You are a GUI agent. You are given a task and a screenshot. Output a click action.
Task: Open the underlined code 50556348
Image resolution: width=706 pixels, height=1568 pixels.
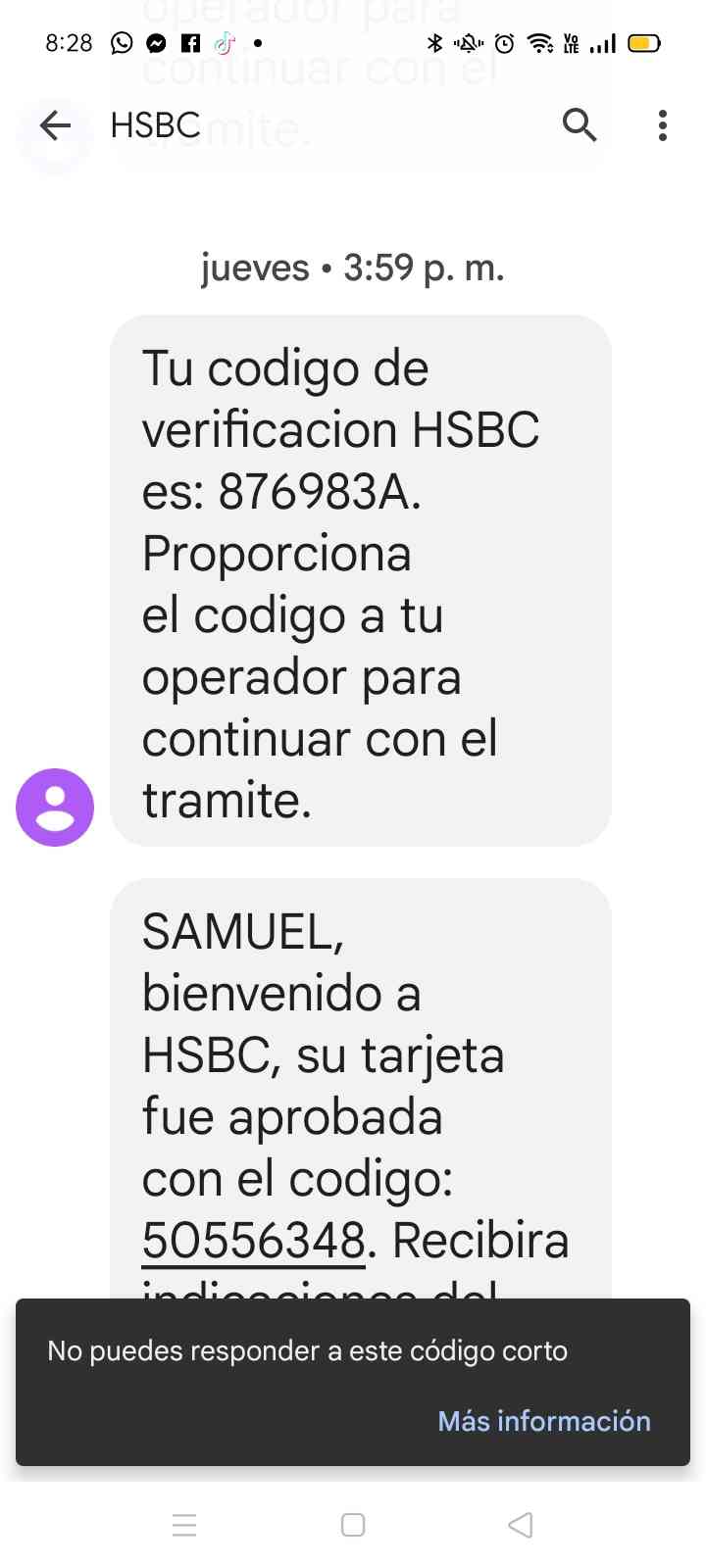254,1241
